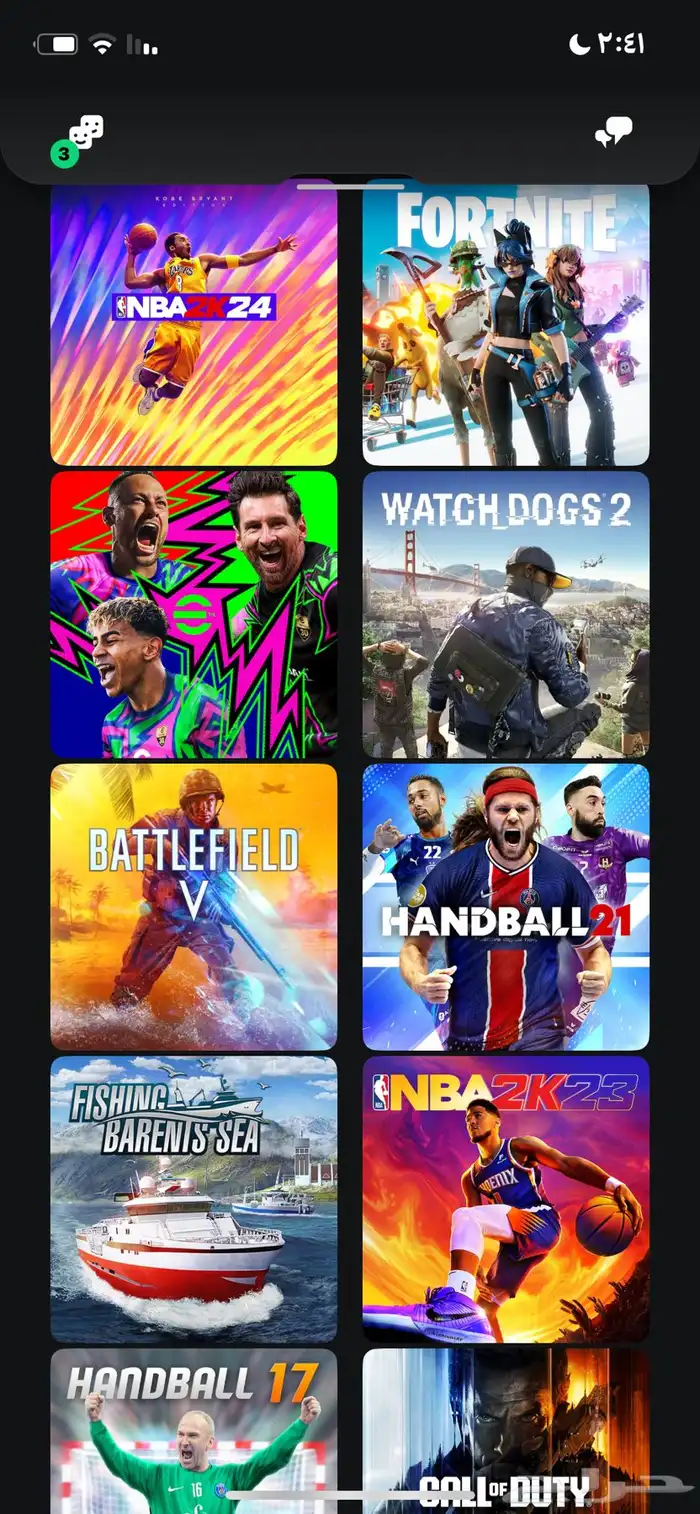Viewport: 700px width, 1514px height.
Task: Select the Call of Duty tile
Action: click(505, 1430)
